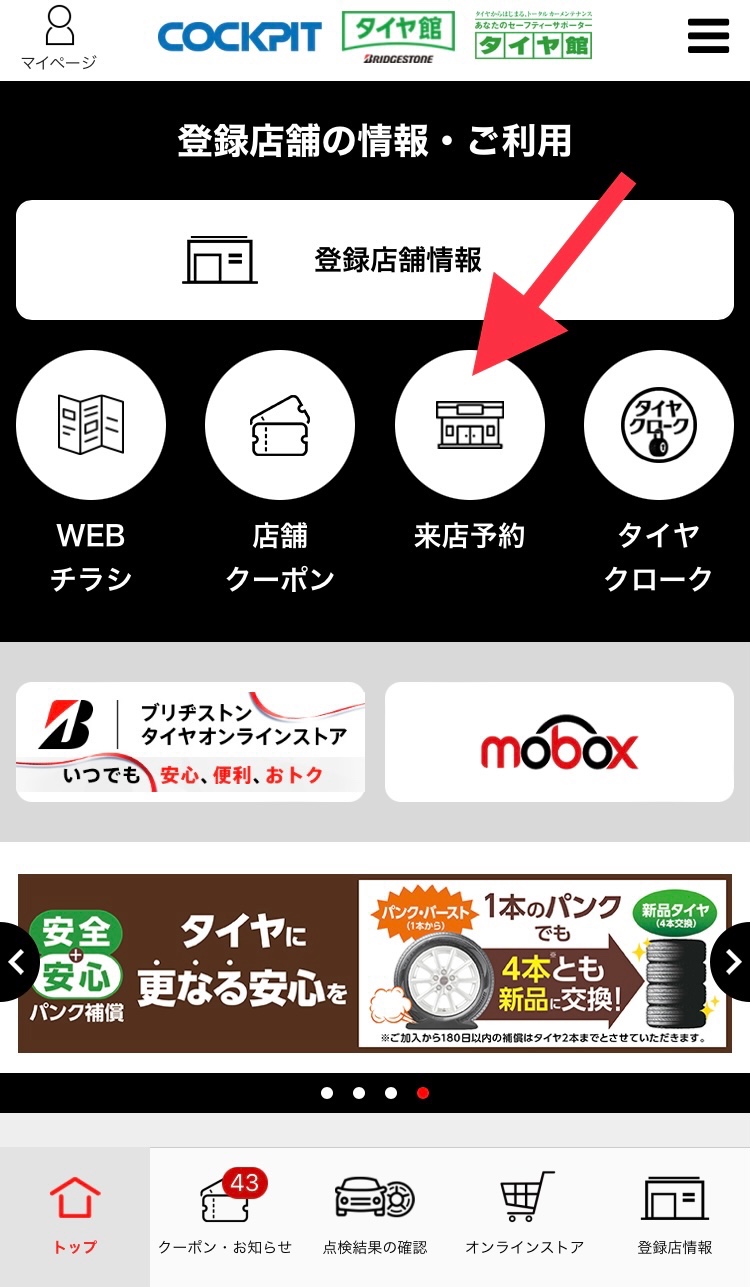Tap 来店予約 to book a visit
750x1287 pixels.
click(470, 426)
